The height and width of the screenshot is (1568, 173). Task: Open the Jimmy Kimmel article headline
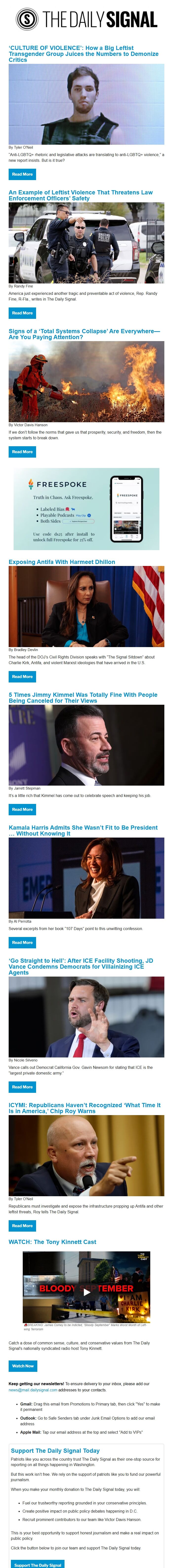click(x=83, y=698)
